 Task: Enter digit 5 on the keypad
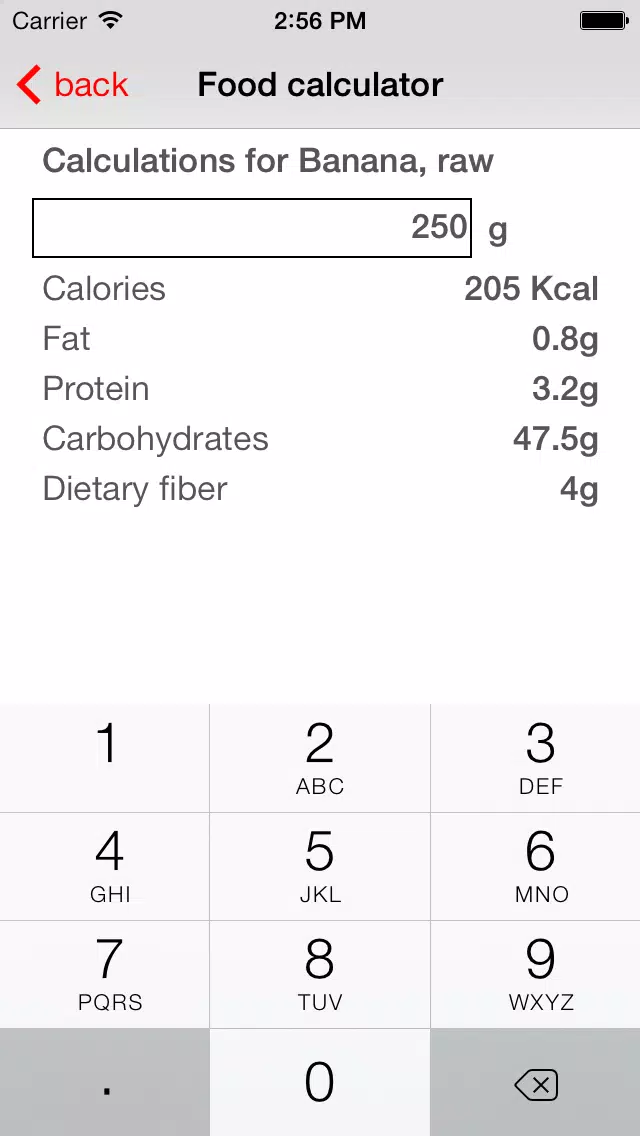320,866
